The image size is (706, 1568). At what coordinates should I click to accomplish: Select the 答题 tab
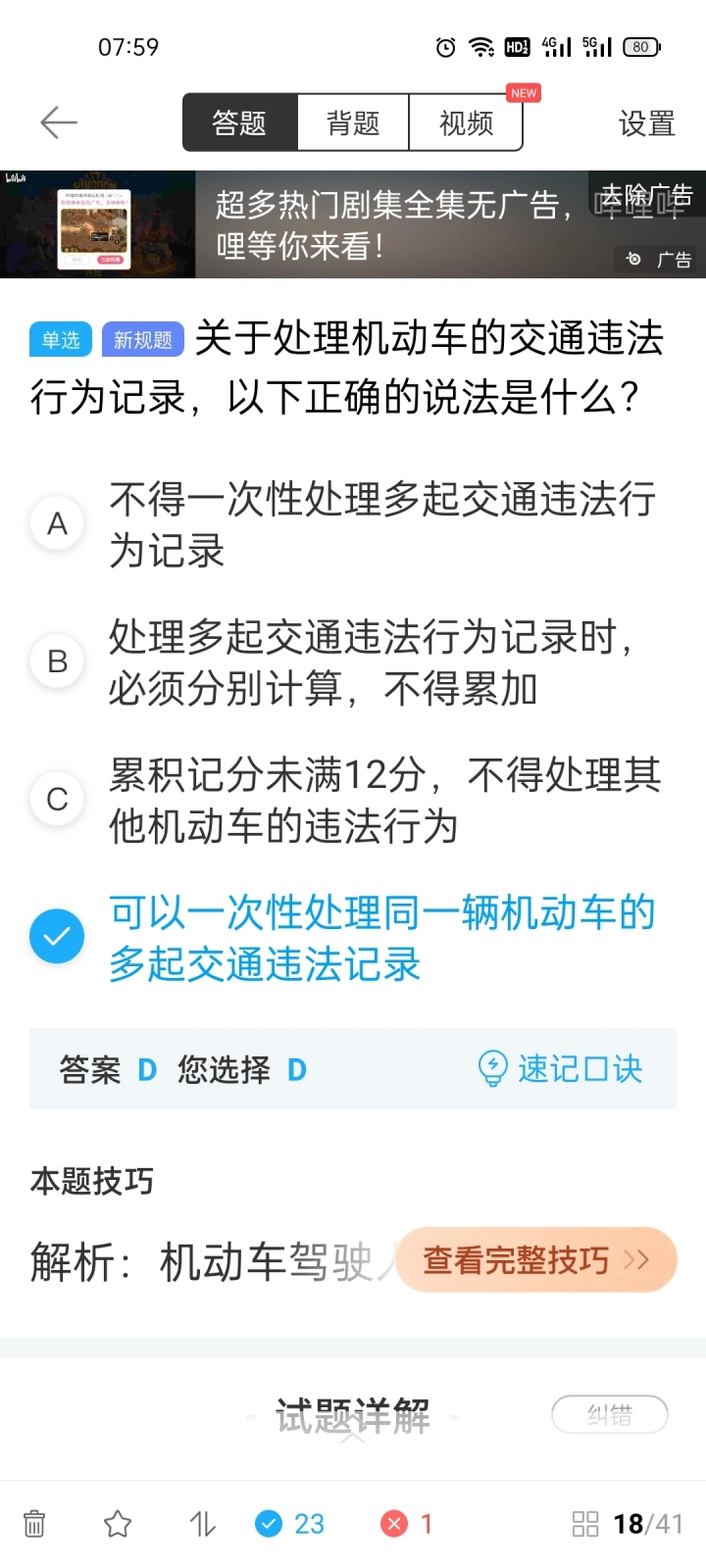pyautogui.click(x=240, y=122)
